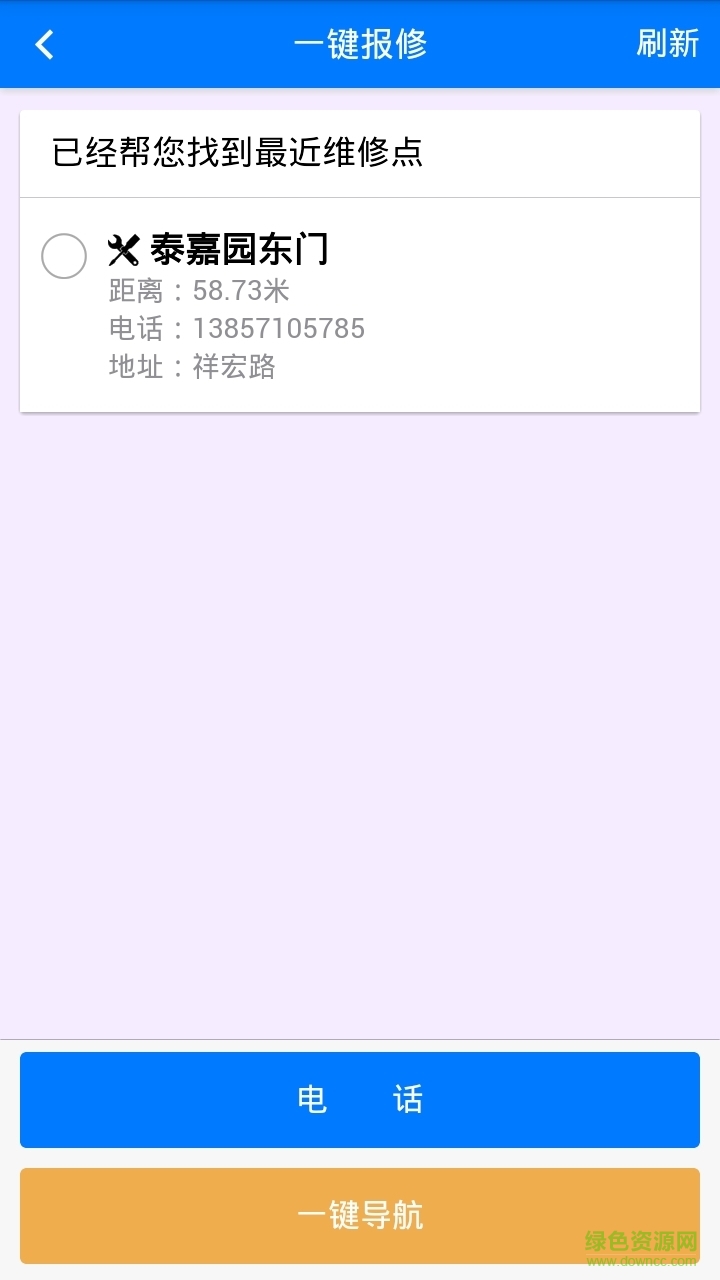720x1280 pixels.
Task: Tap the address text 祥宏路
Action: tap(235, 368)
